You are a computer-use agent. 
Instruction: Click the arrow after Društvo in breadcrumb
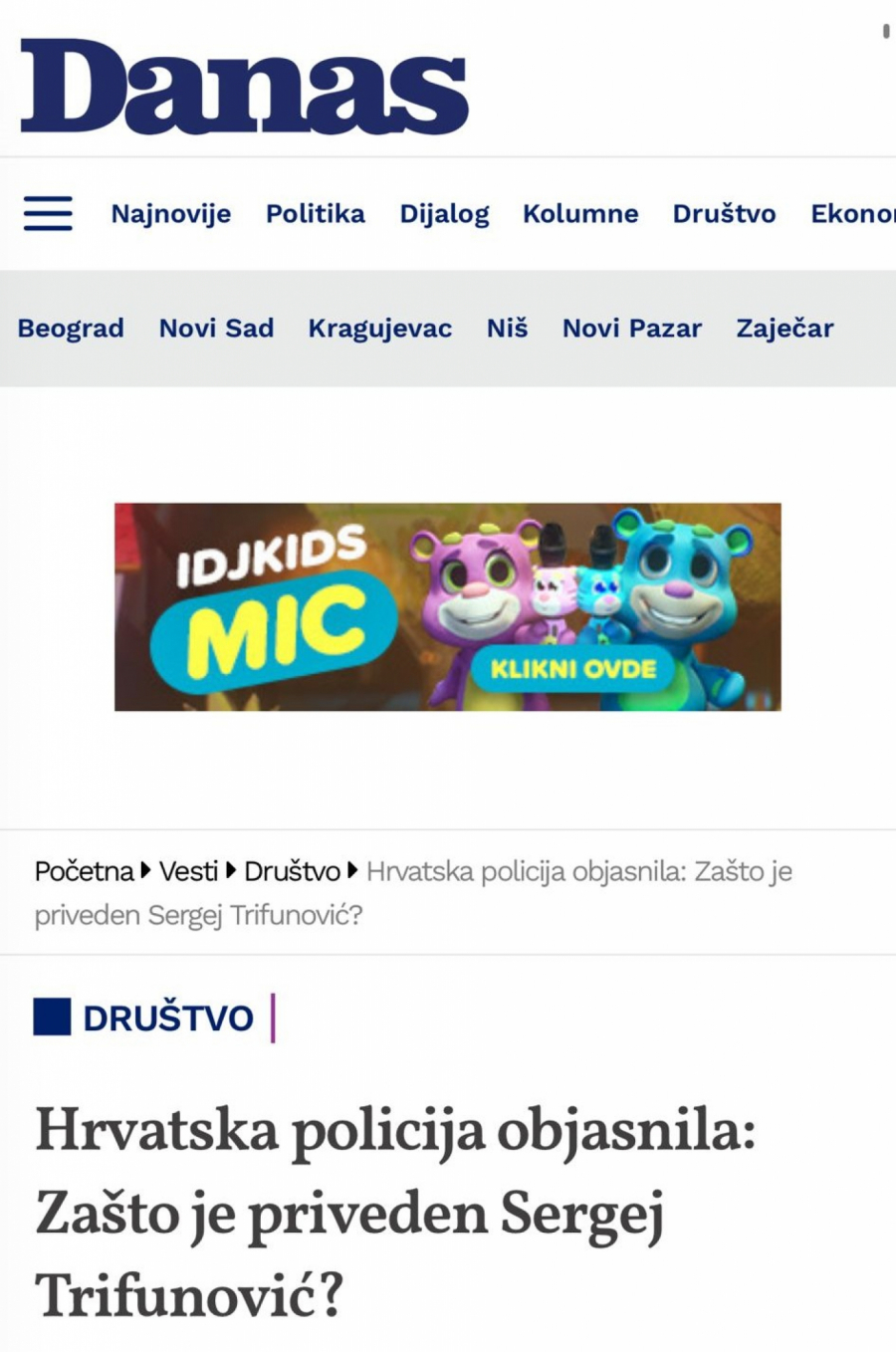point(354,871)
